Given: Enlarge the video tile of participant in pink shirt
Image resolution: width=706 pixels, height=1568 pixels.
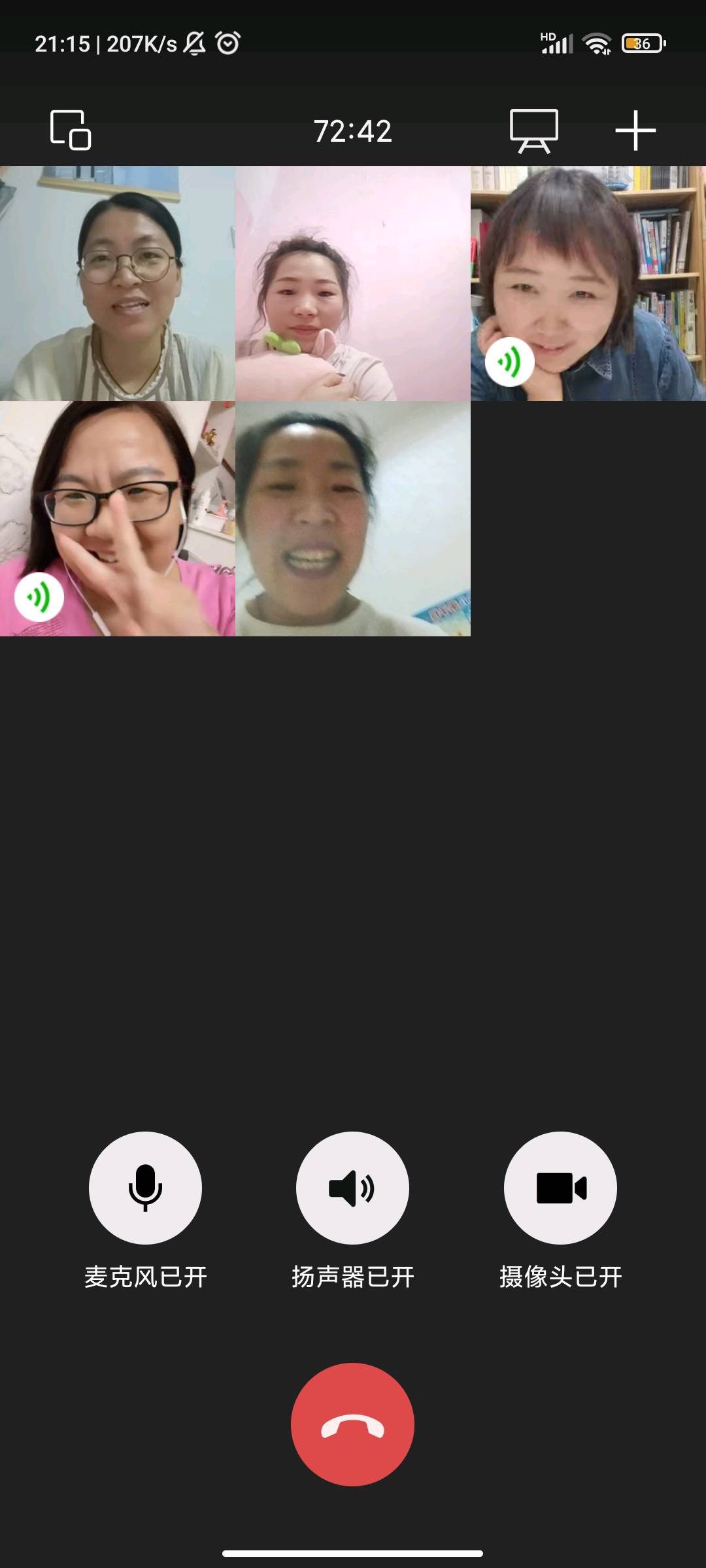Looking at the screenshot, I should click(118, 518).
